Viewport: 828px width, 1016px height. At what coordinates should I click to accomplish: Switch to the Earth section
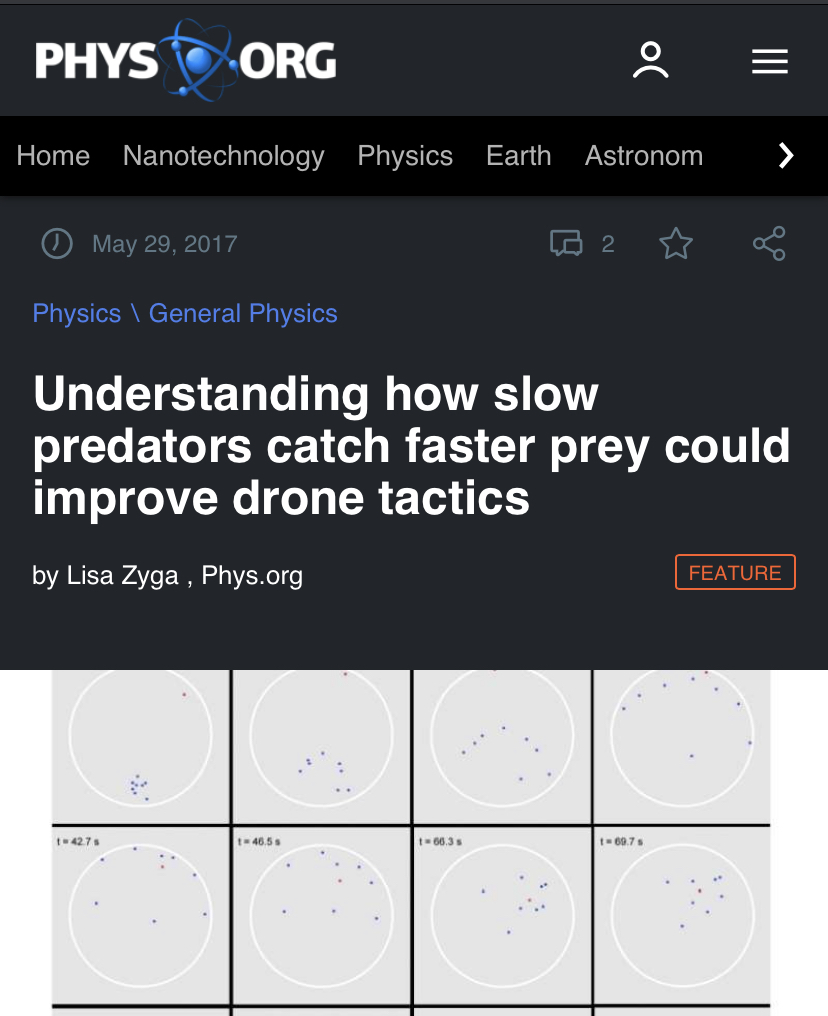point(518,156)
